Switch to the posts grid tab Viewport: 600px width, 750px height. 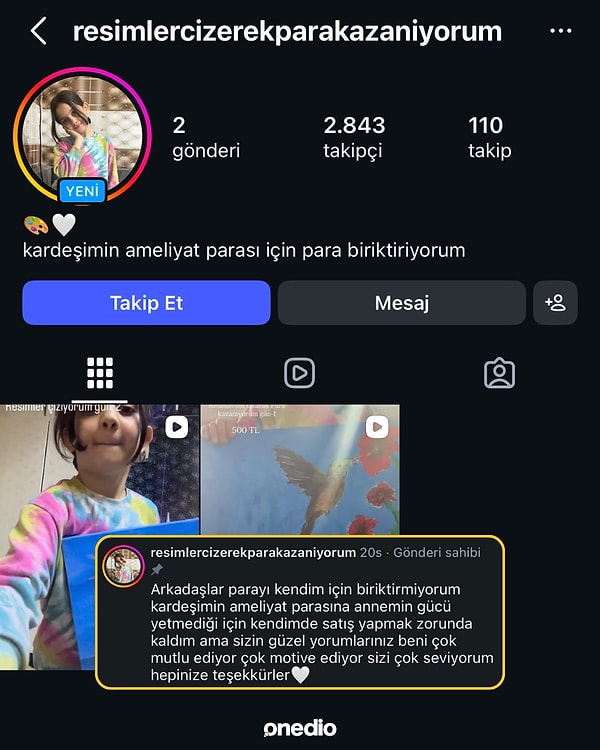click(100, 373)
